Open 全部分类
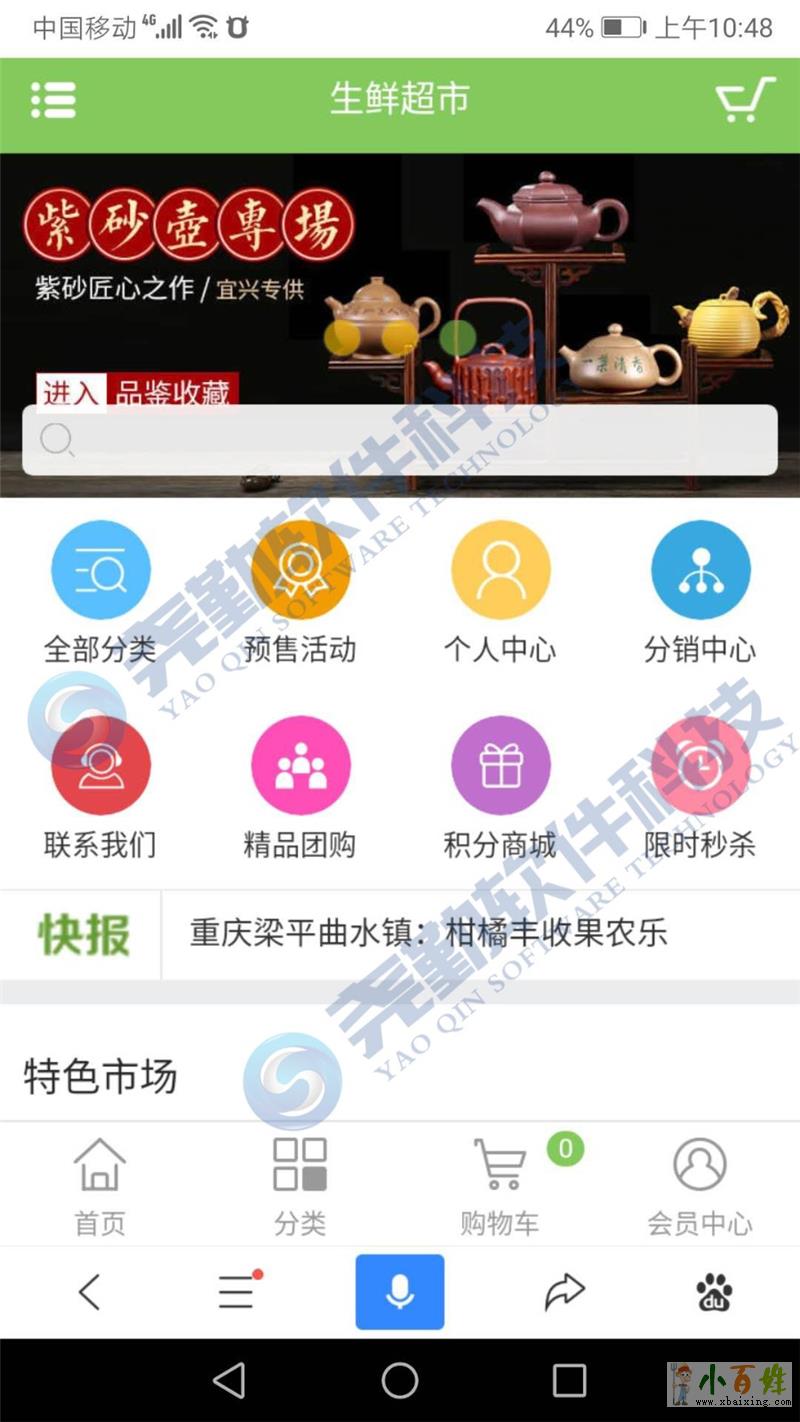Image resolution: width=800 pixels, height=1422 pixels. 100,592
